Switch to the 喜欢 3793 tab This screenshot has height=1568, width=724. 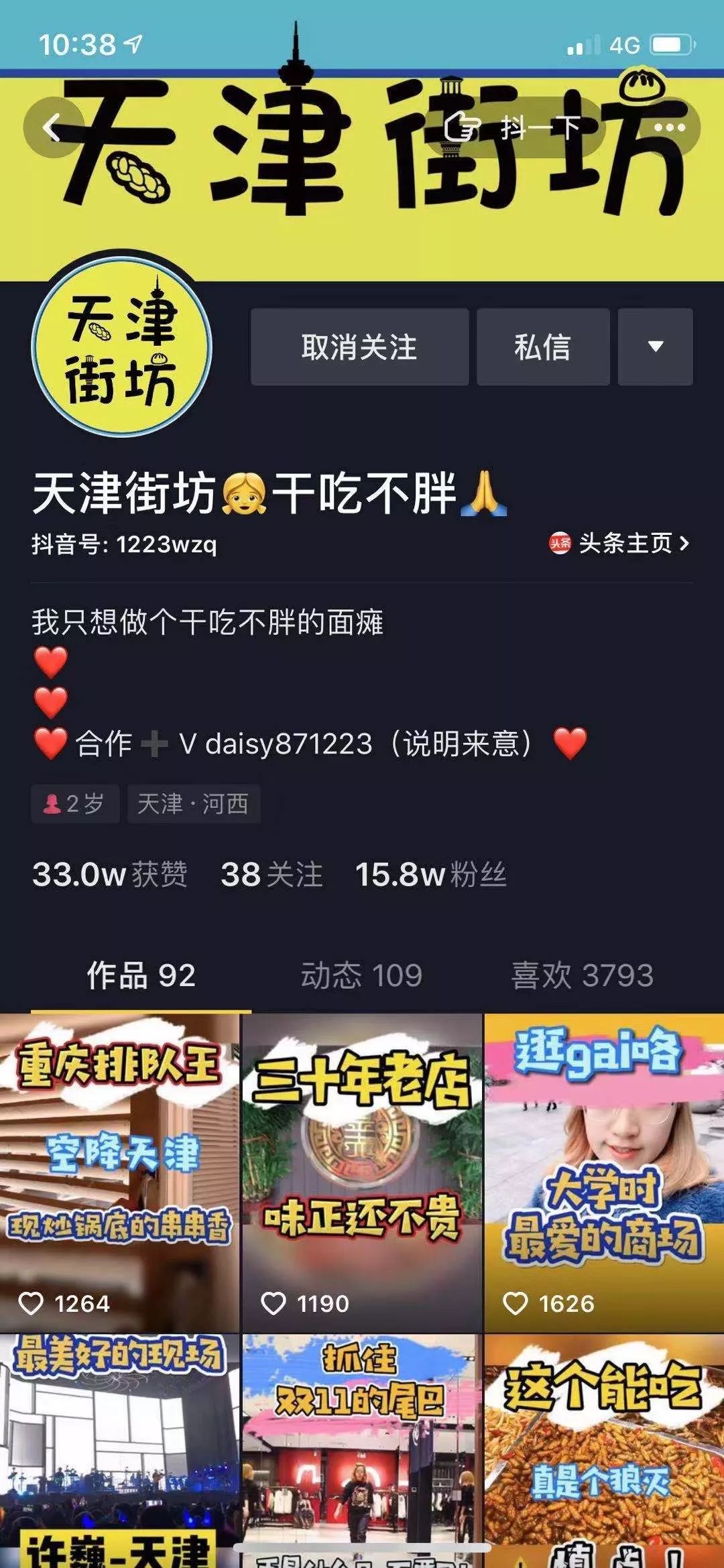582,975
